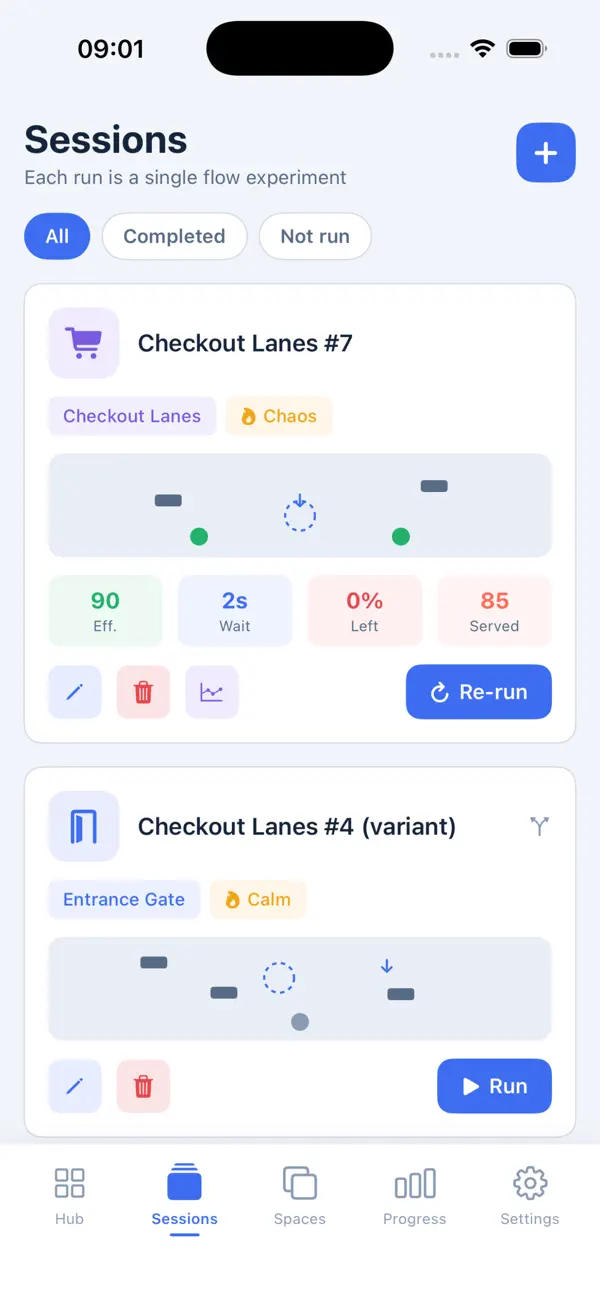Show only Not run sessions
The image size is (600, 1299).
[x=315, y=237]
